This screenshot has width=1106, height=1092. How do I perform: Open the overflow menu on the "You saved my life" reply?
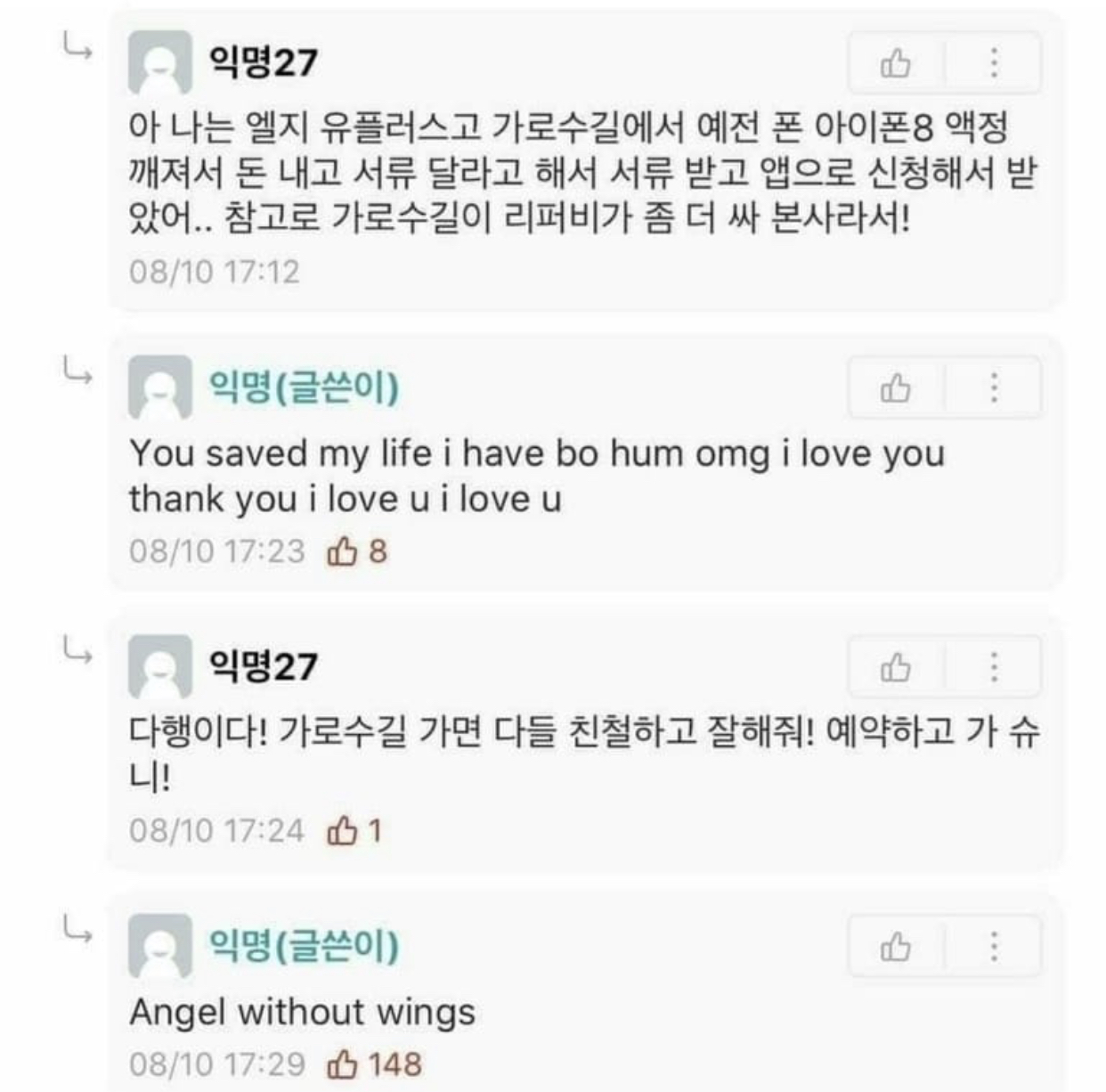click(x=994, y=388)
